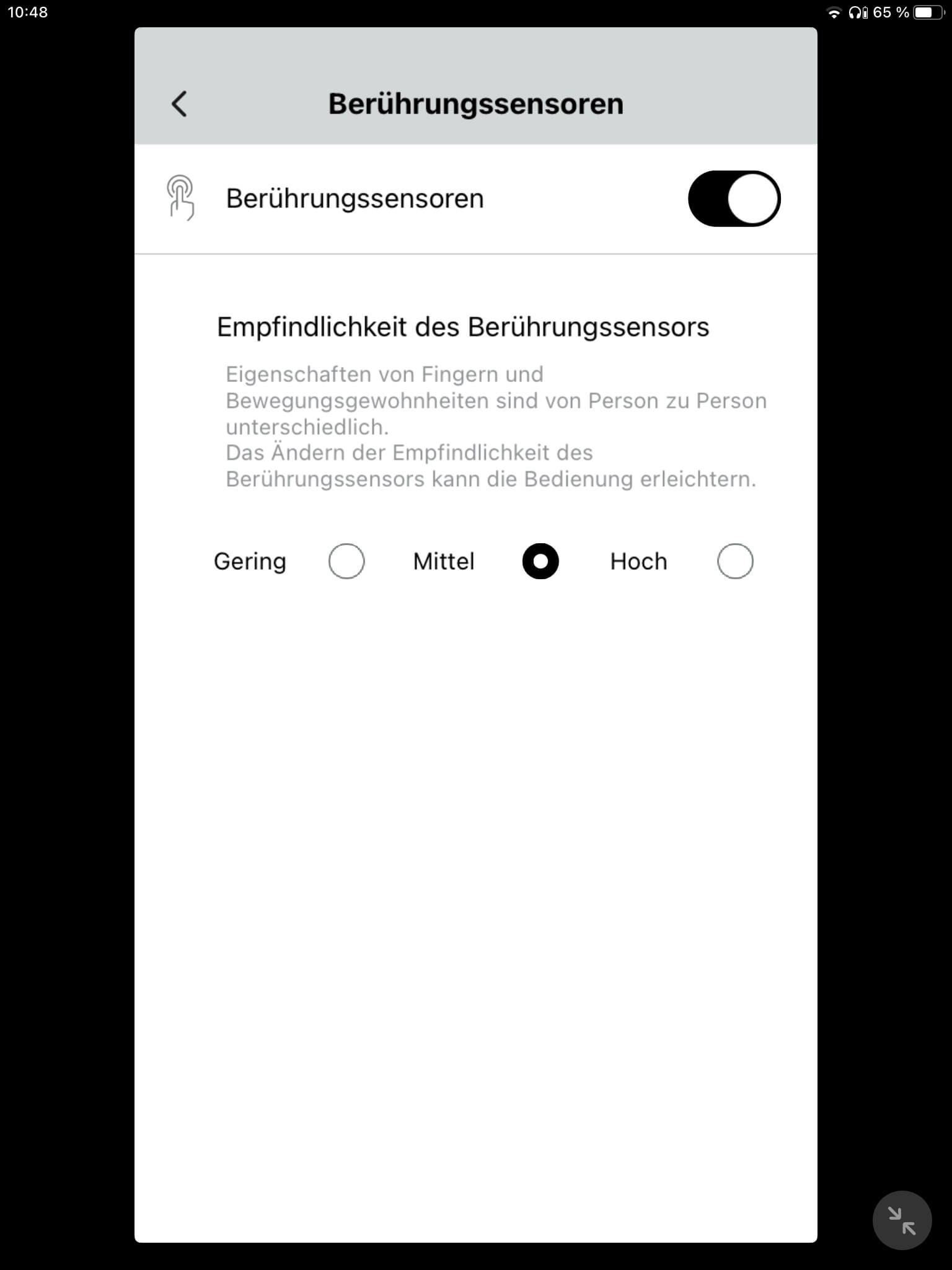
Task: Tap the shrink window button
Action: coord(902,1220)
